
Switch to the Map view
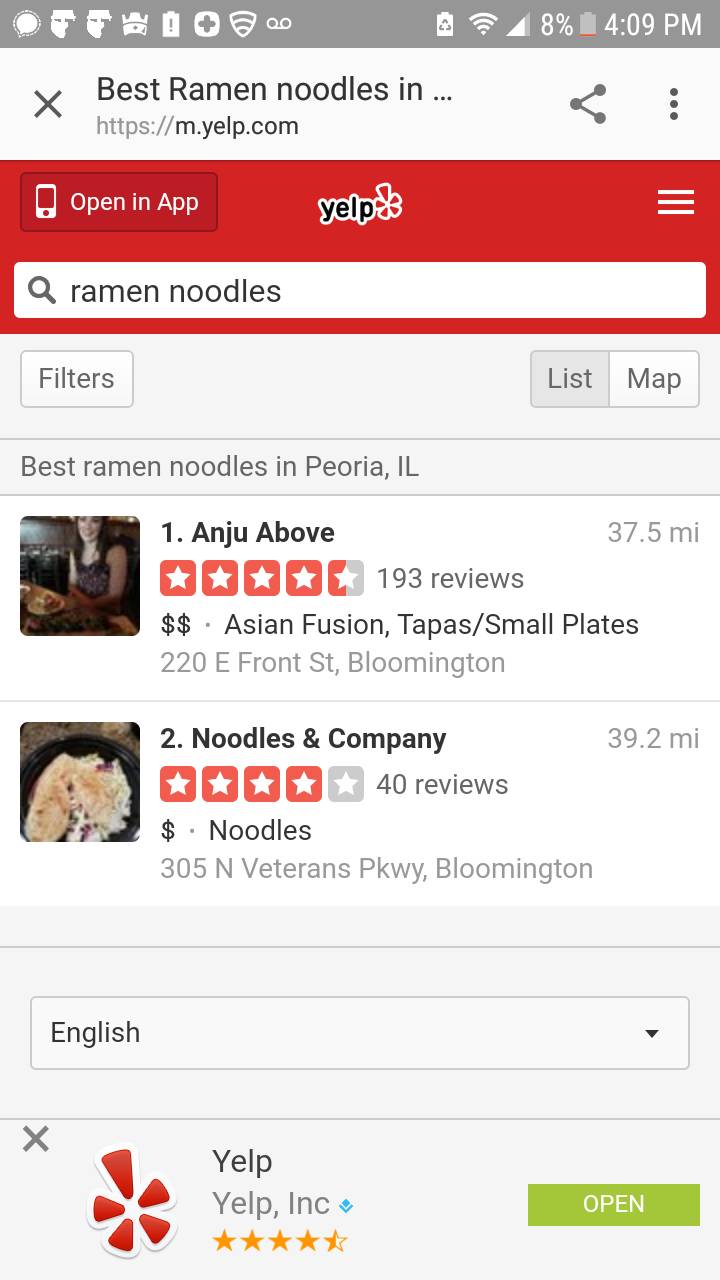click(x=654, y=379)
